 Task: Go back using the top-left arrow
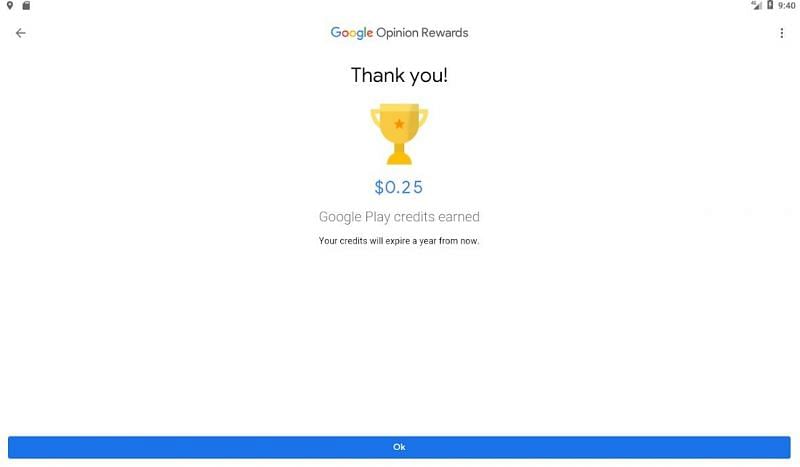point(20,33)
